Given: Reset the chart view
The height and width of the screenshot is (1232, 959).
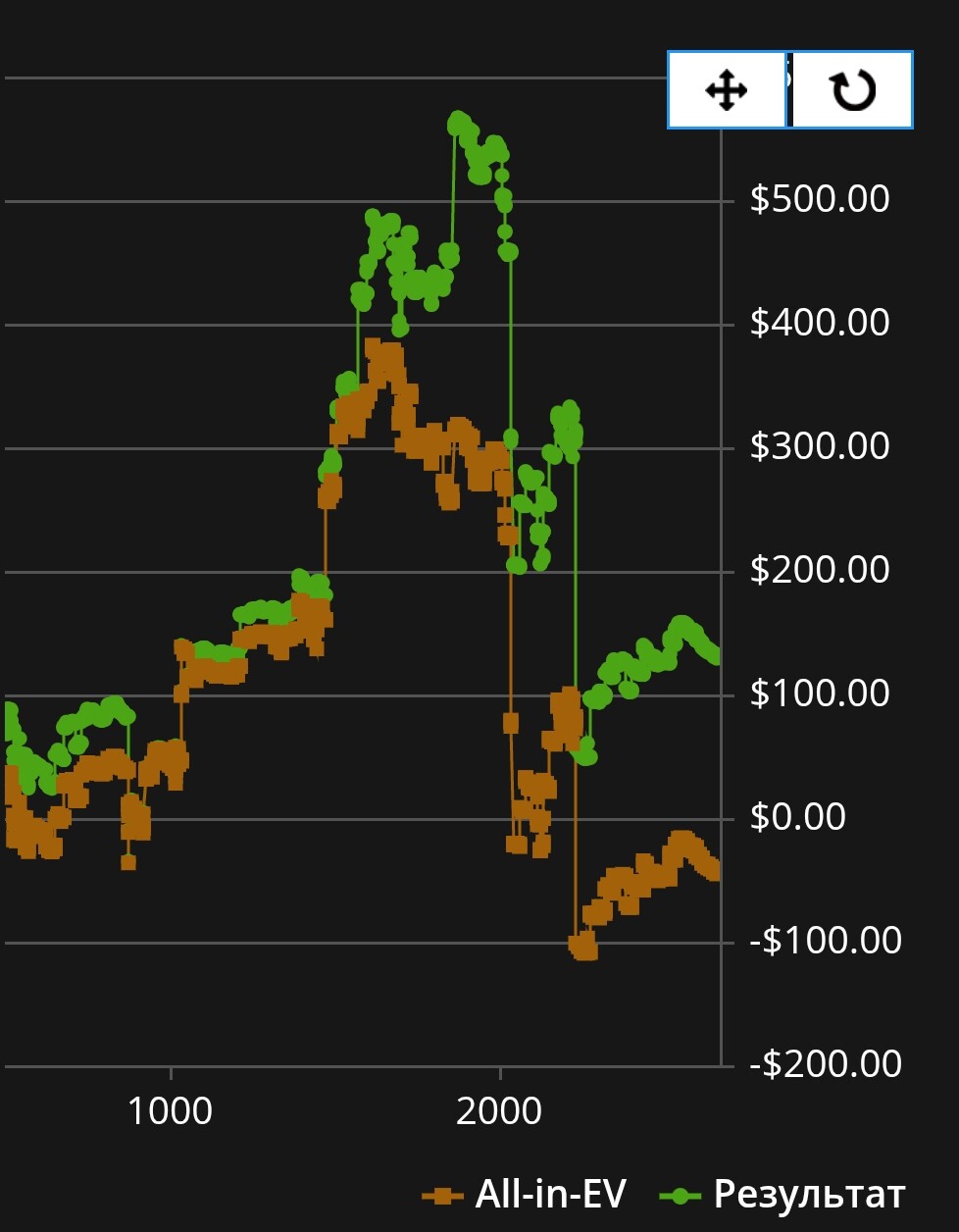Looking at the screenshot, I should [852, 90].
